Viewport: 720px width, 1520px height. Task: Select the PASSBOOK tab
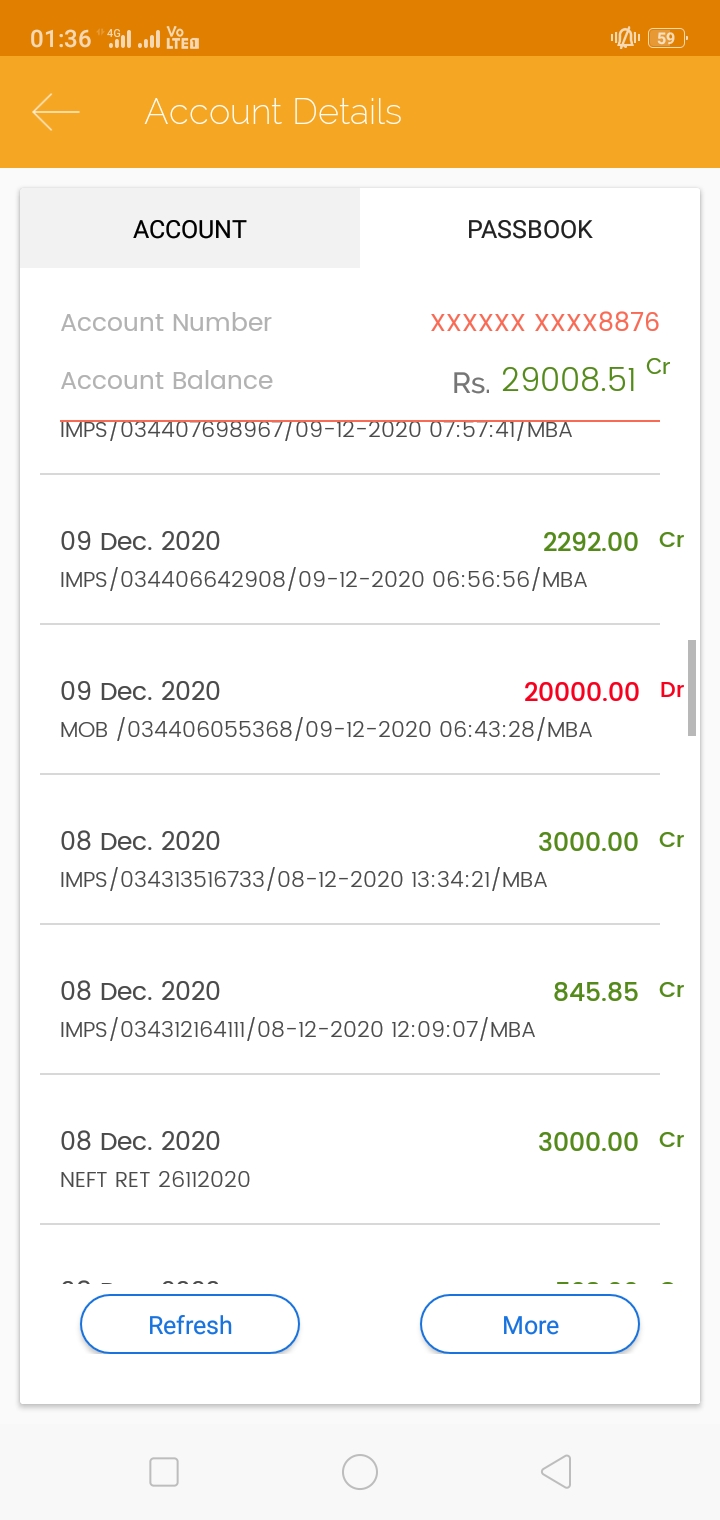point(530,229)
